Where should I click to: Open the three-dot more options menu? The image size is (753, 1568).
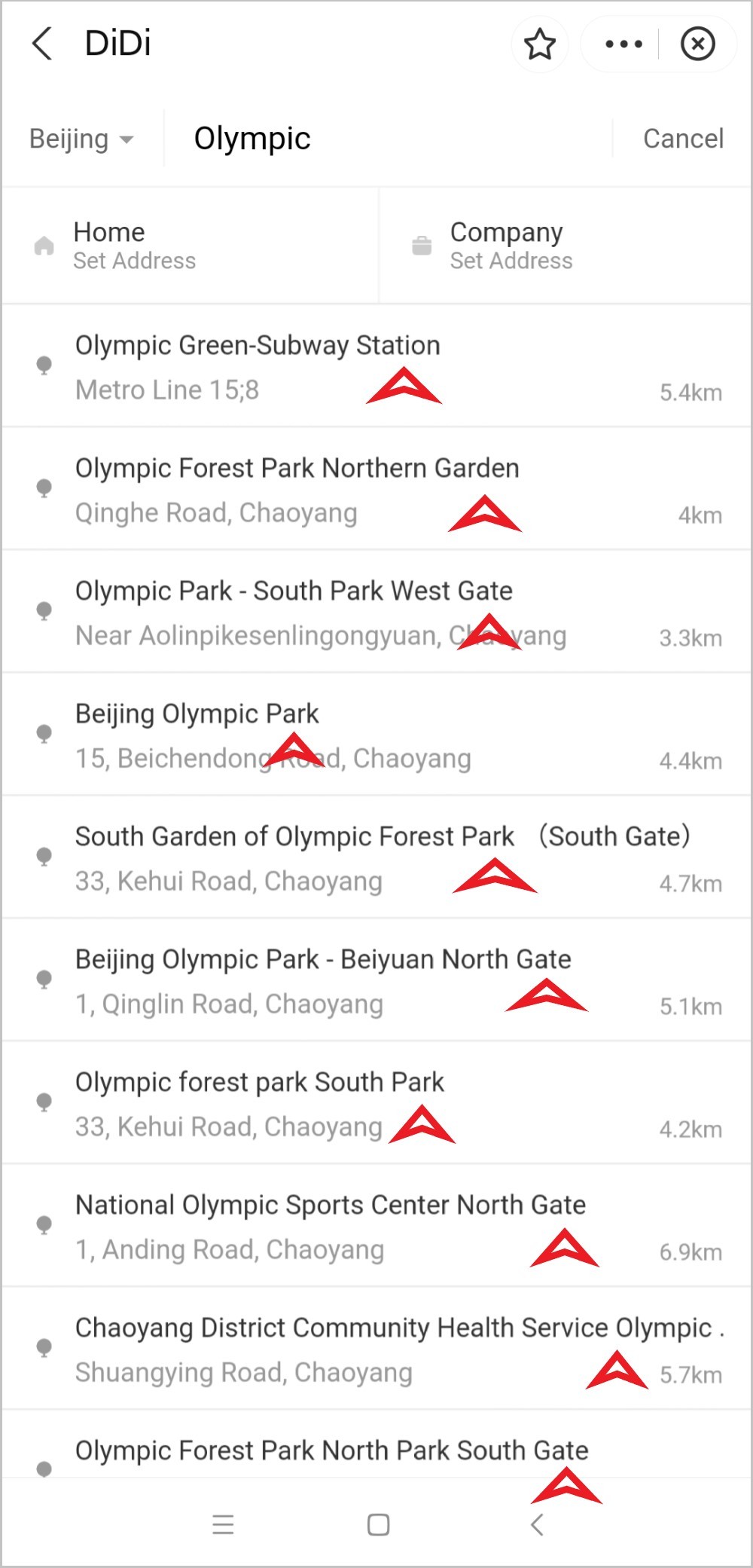pyautogui.click(x=623, y=44)
